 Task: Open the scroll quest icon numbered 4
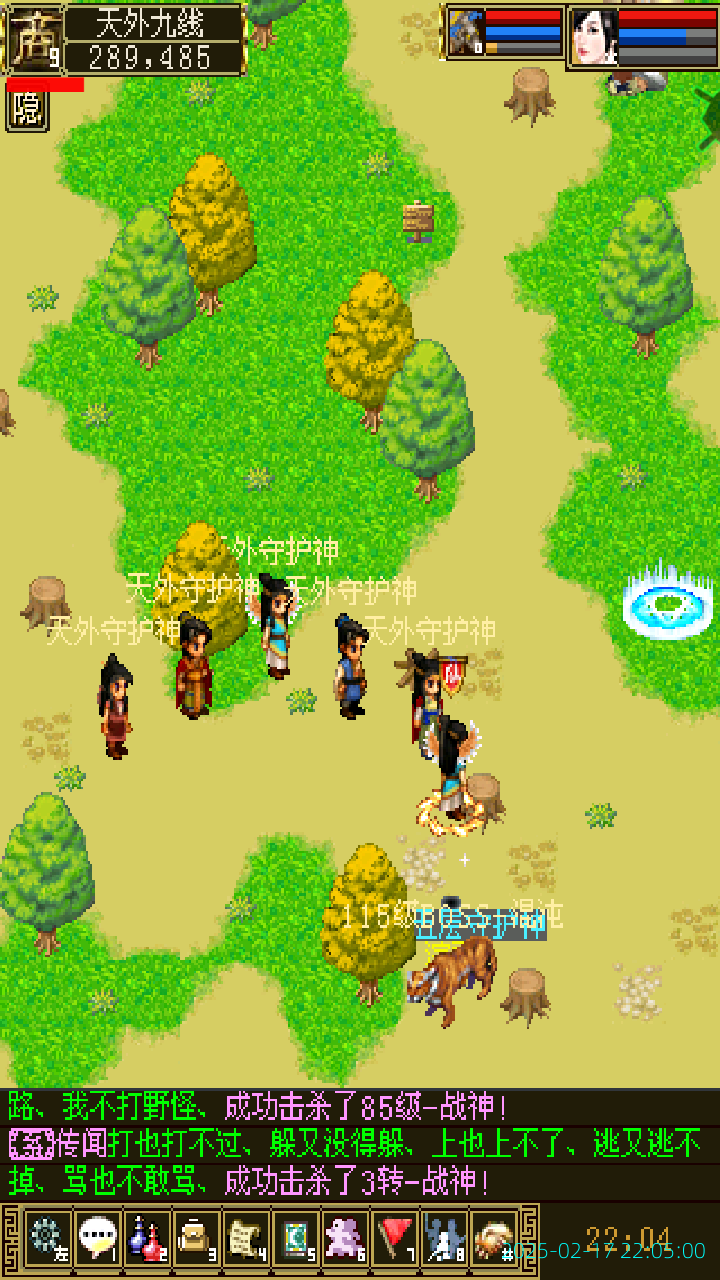click(245, 1237)
